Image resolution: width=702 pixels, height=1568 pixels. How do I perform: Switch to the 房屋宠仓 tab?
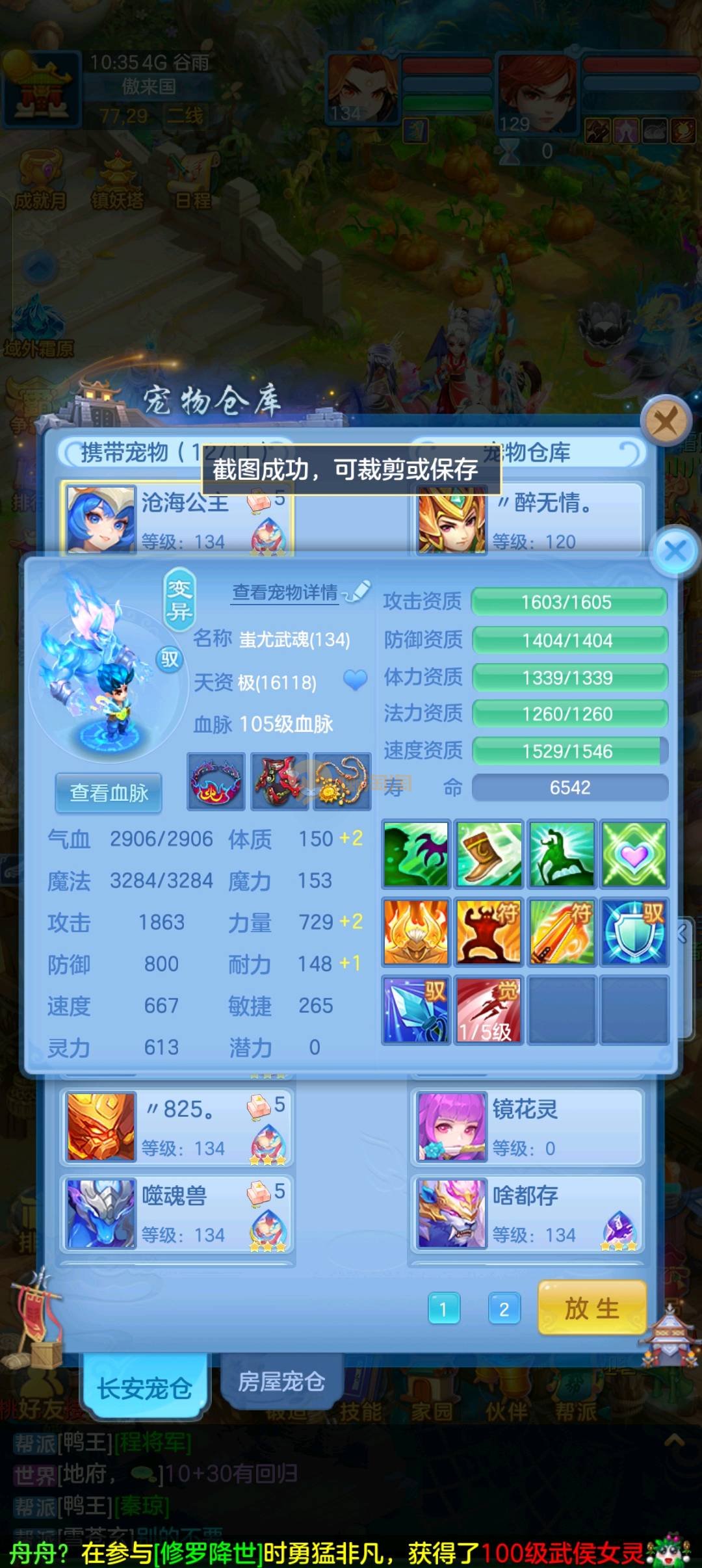(281, 1381)
